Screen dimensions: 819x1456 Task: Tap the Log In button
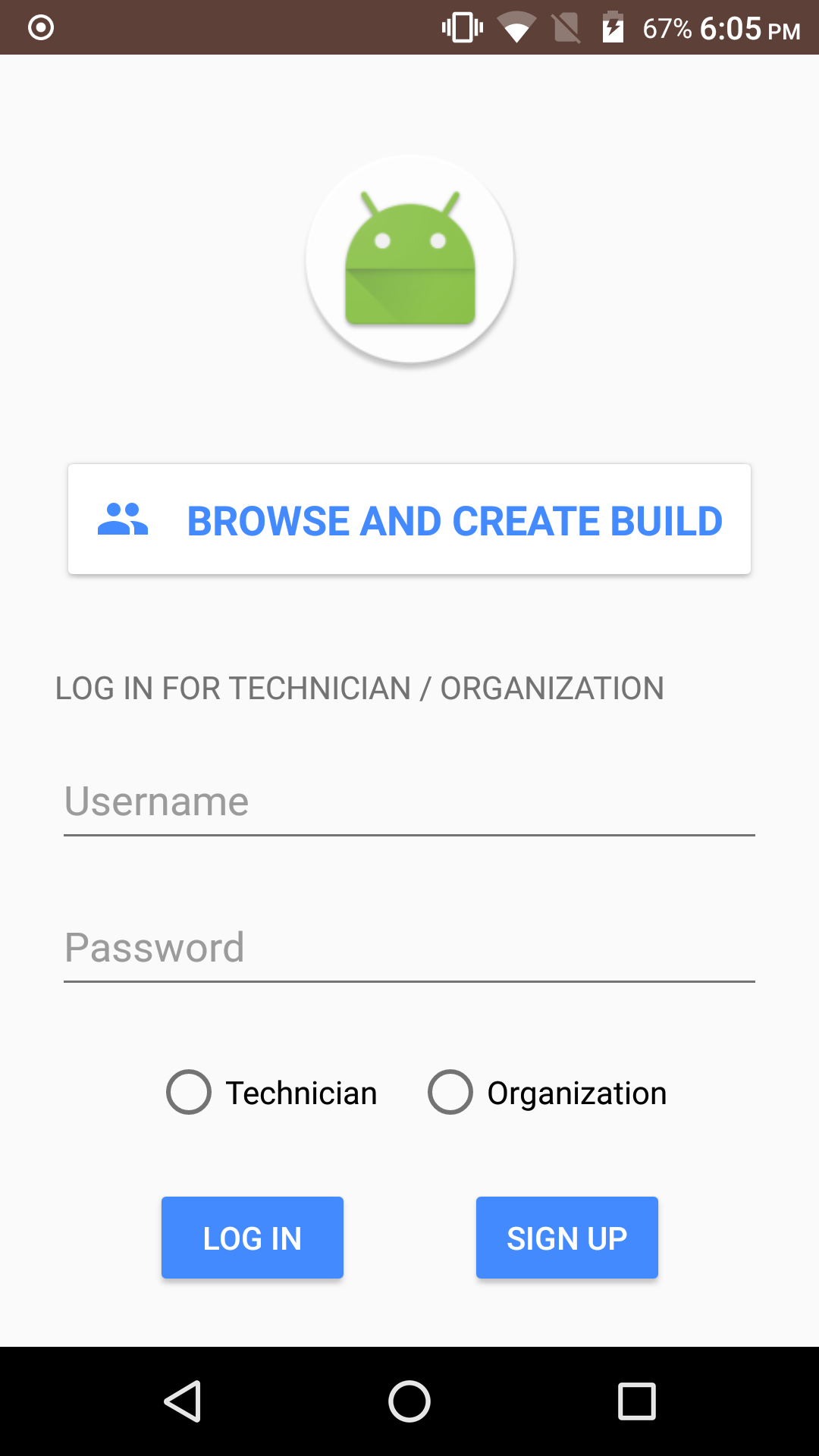pos(253,1238)
